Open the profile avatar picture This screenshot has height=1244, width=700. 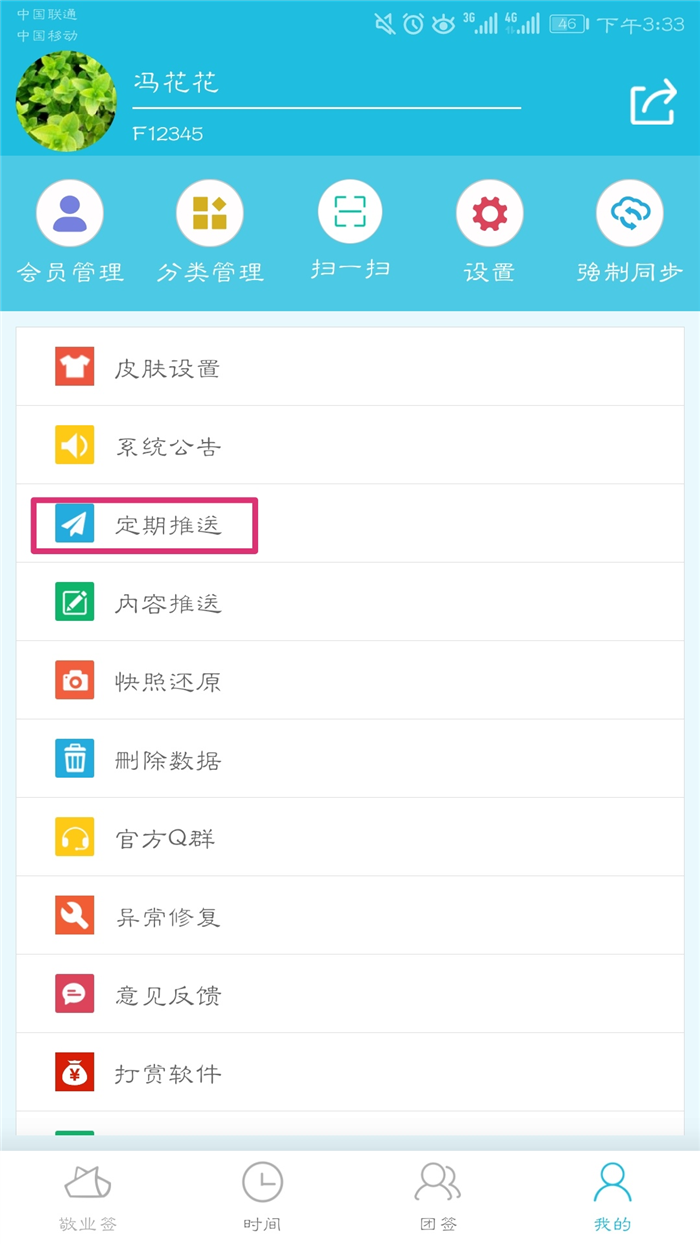66,101
